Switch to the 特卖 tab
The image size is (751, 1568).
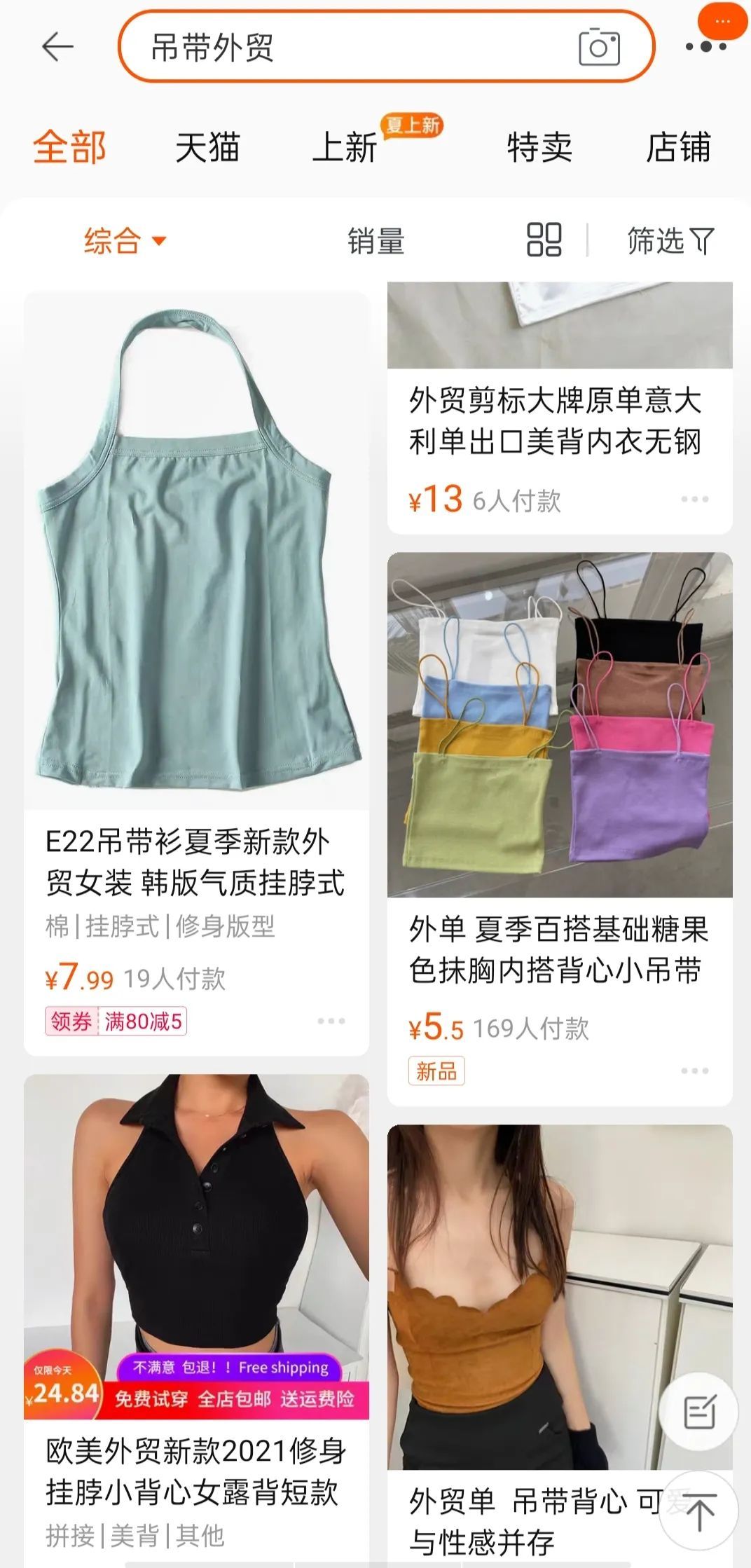coord(539,147)
